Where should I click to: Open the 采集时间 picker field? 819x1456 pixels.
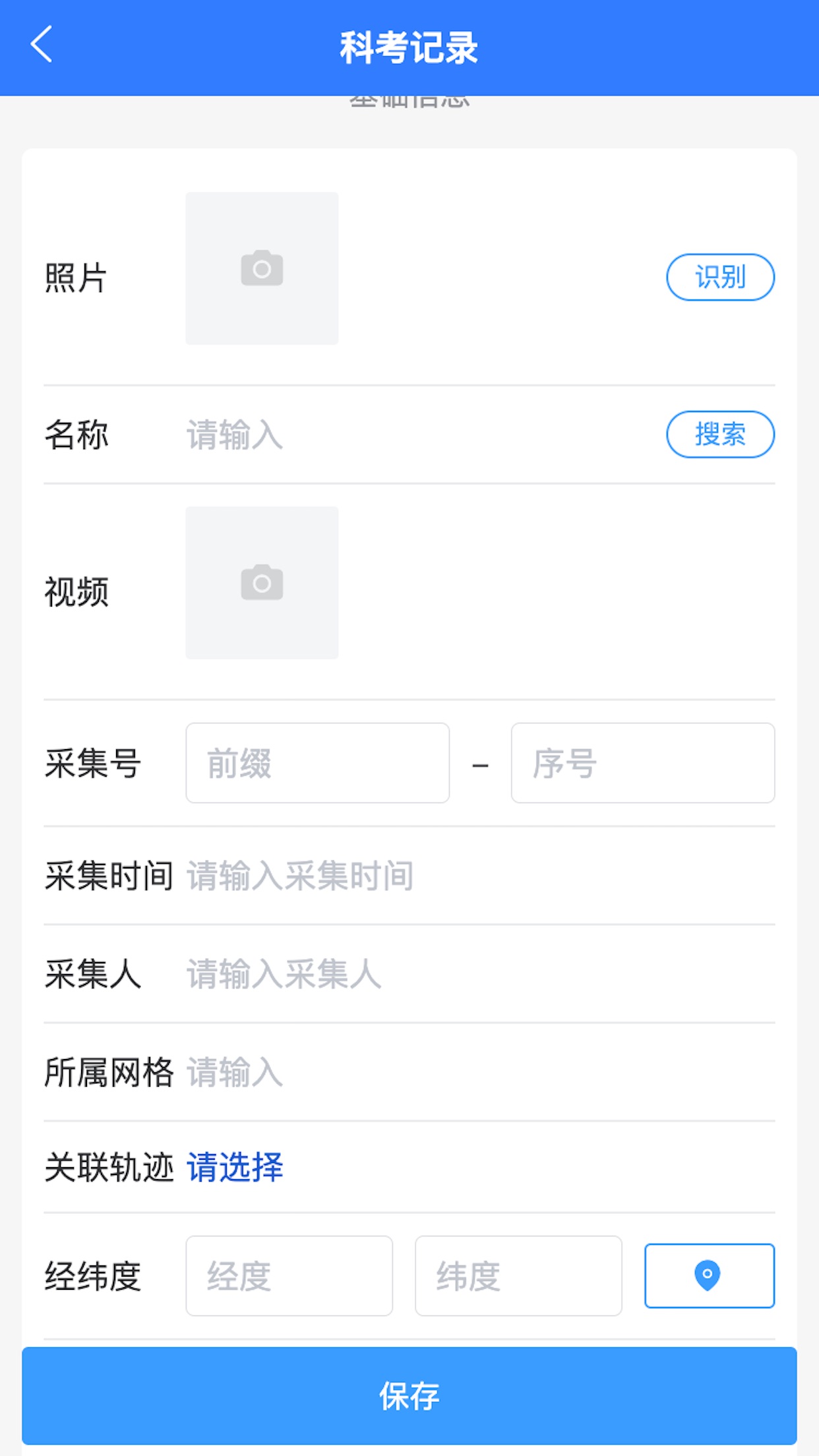300,876
